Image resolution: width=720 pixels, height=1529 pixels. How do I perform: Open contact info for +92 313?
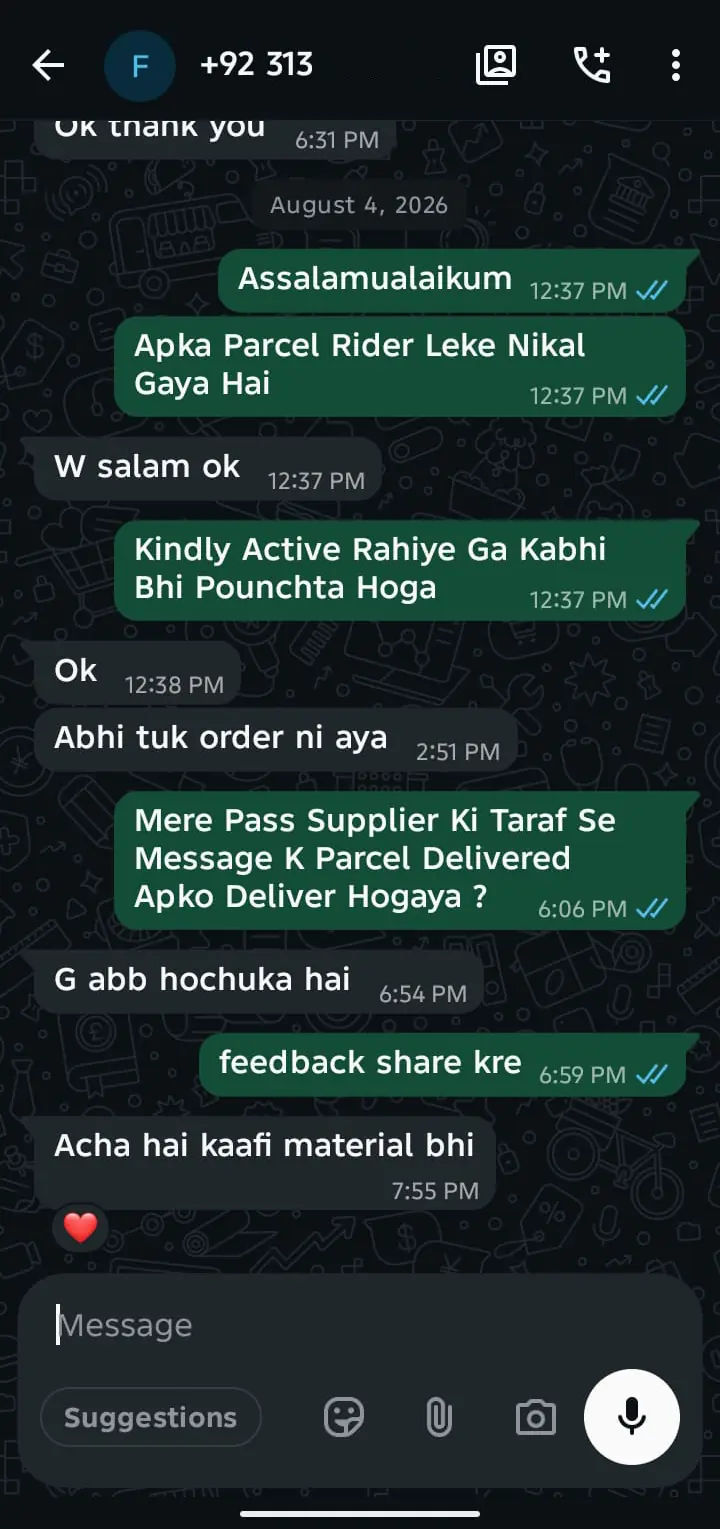click(257, 65)
